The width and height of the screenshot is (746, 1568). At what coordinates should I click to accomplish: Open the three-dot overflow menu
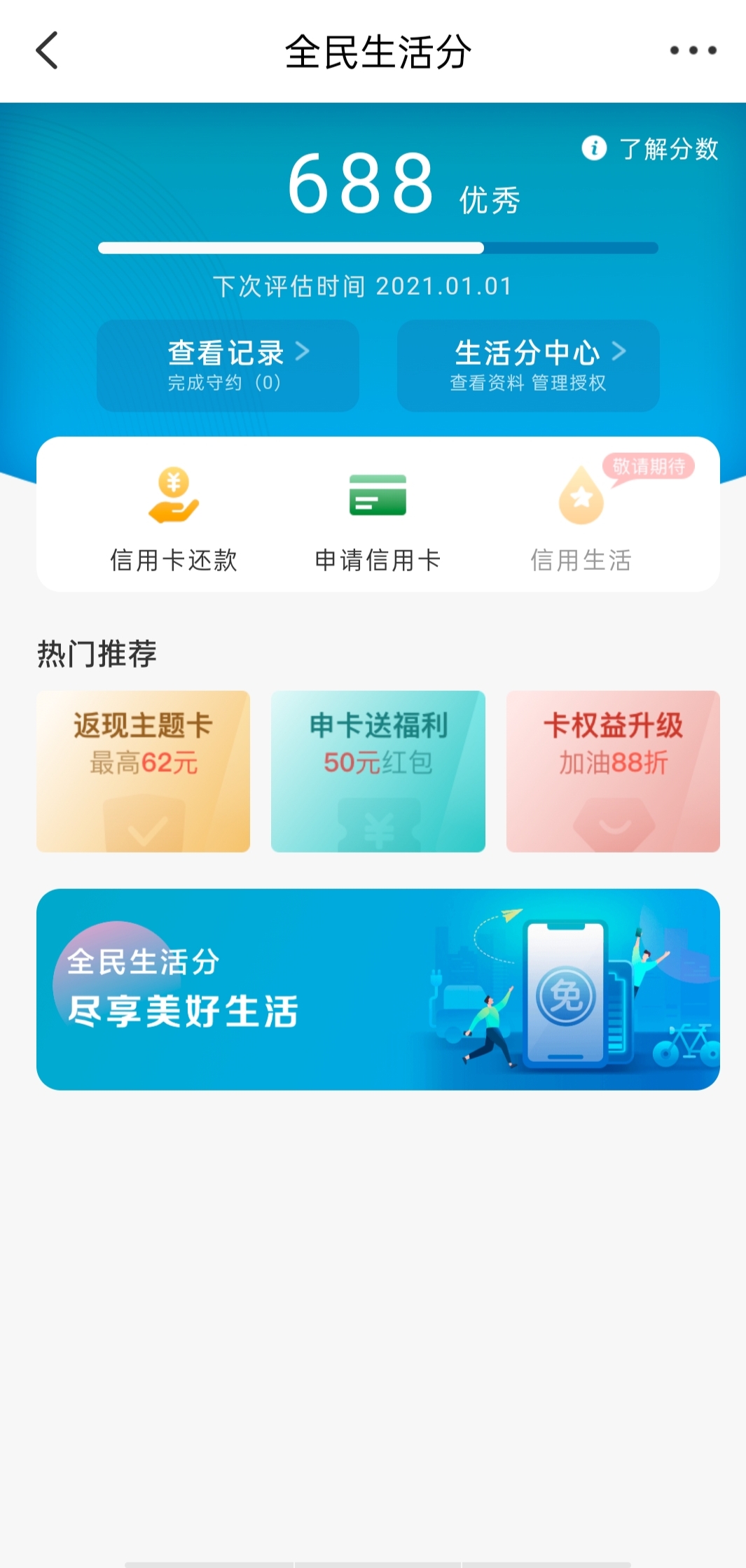click(x=693, y=50)
